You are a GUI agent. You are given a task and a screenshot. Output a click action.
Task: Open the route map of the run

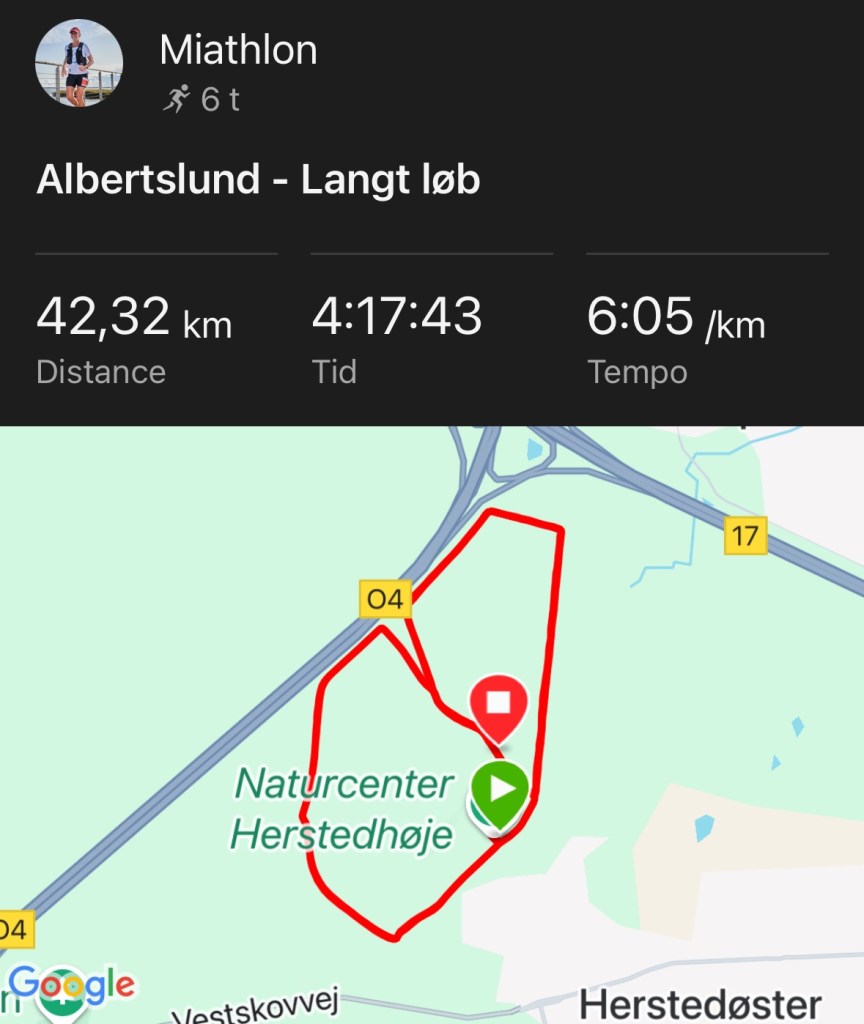[x=432, y=724]
